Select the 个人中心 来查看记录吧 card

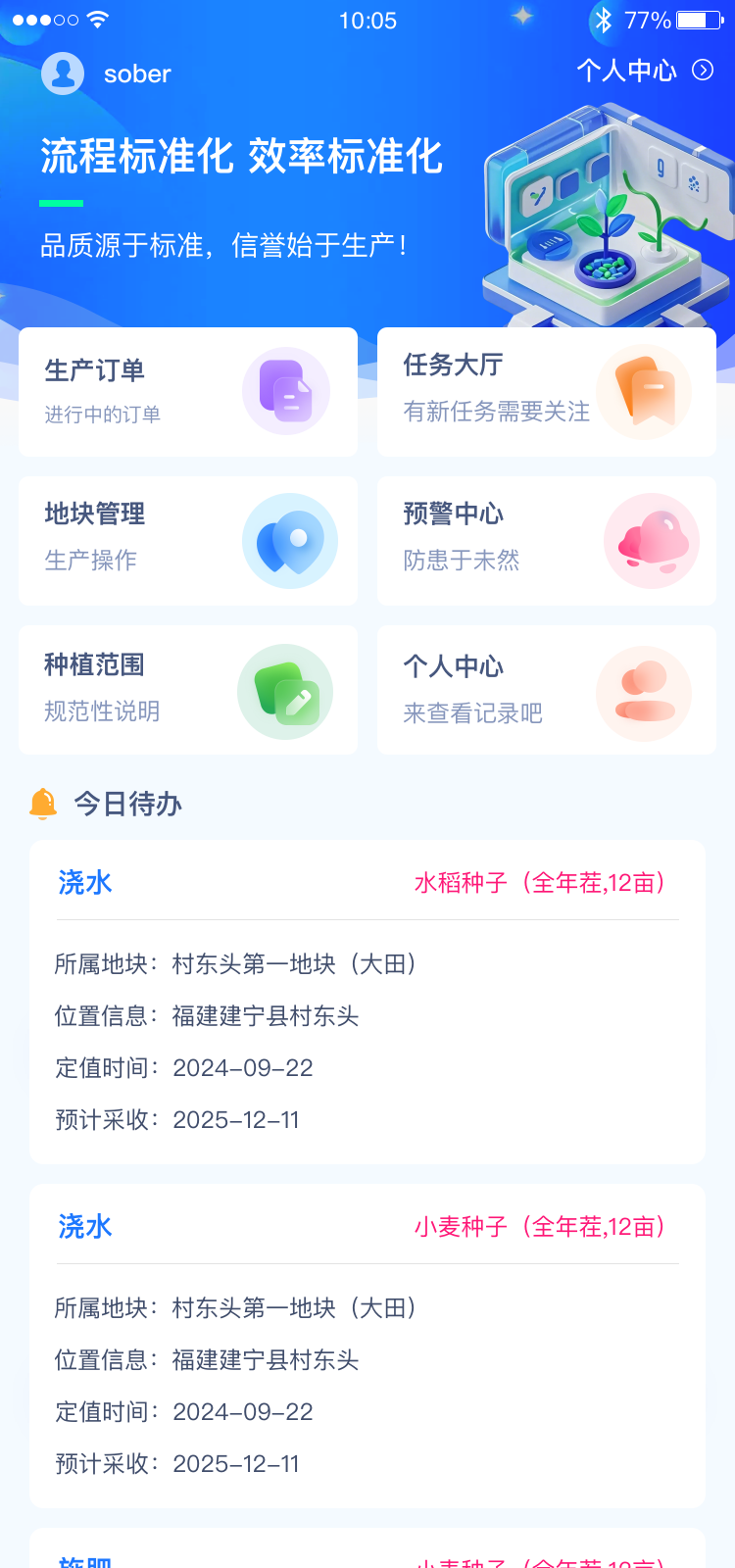[547, 690]
